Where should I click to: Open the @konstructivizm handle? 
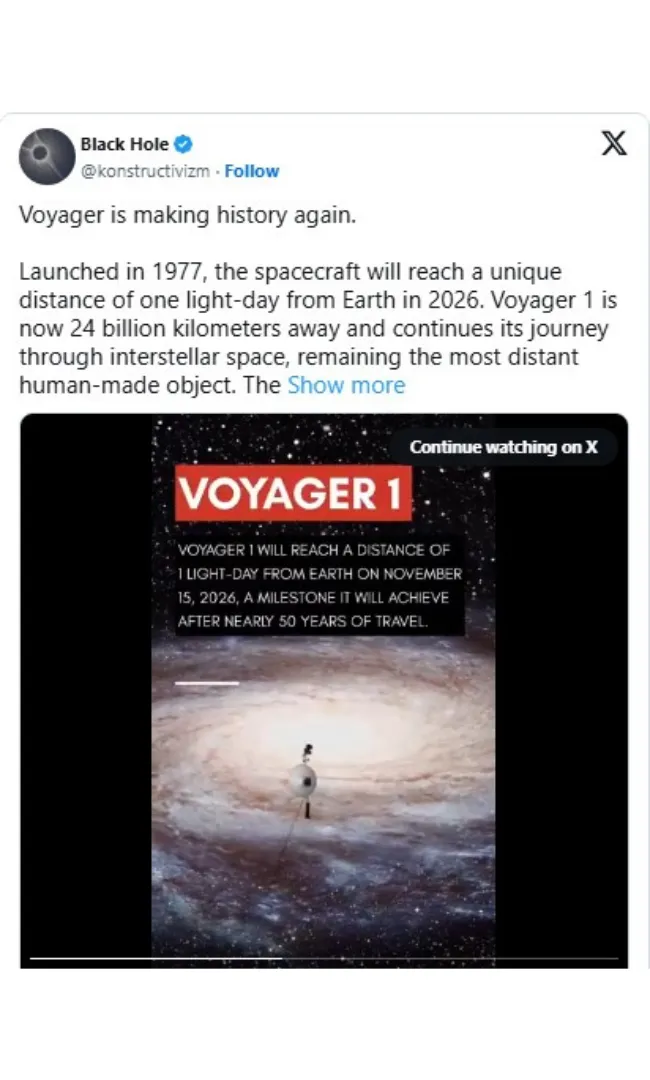pos(145,171)
